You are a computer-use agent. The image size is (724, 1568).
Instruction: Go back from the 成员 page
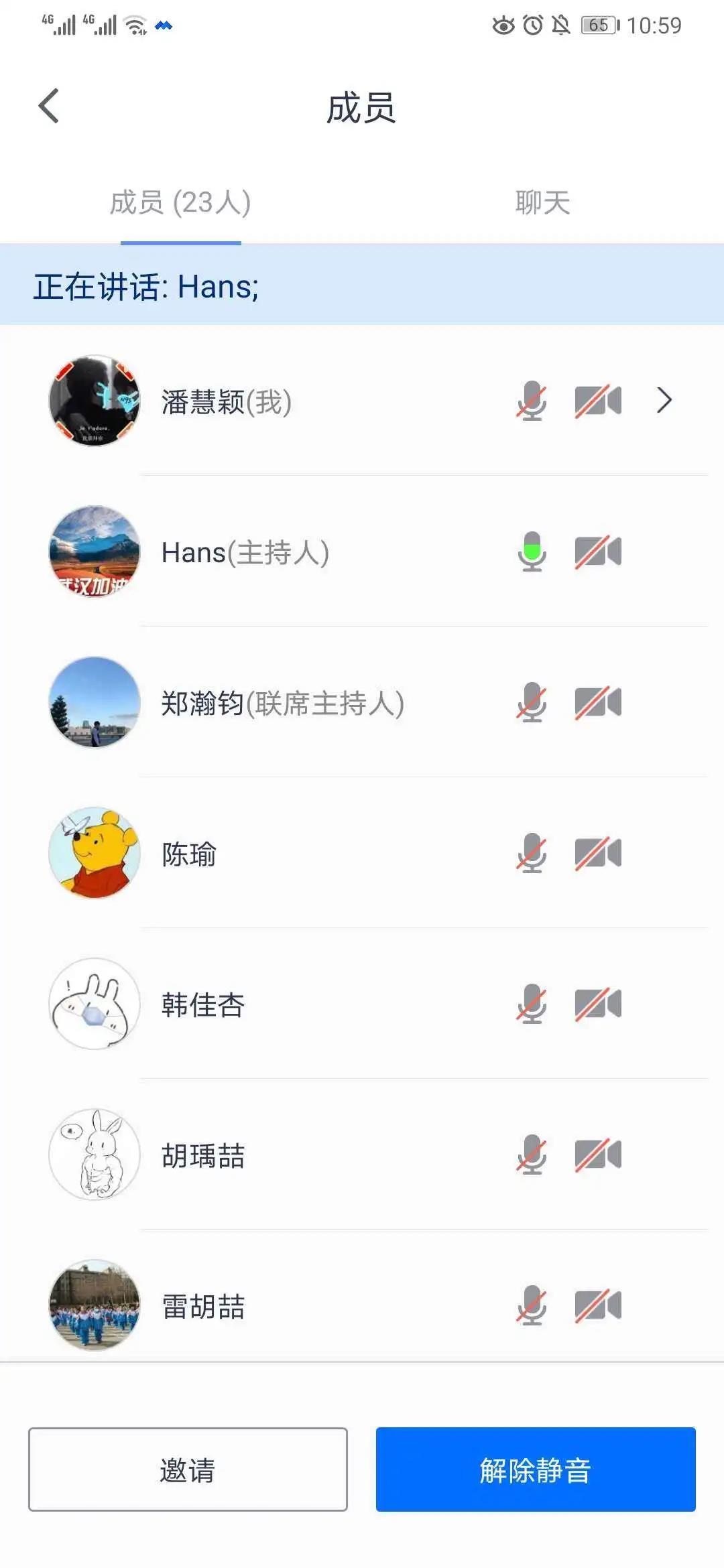point(49,107)
